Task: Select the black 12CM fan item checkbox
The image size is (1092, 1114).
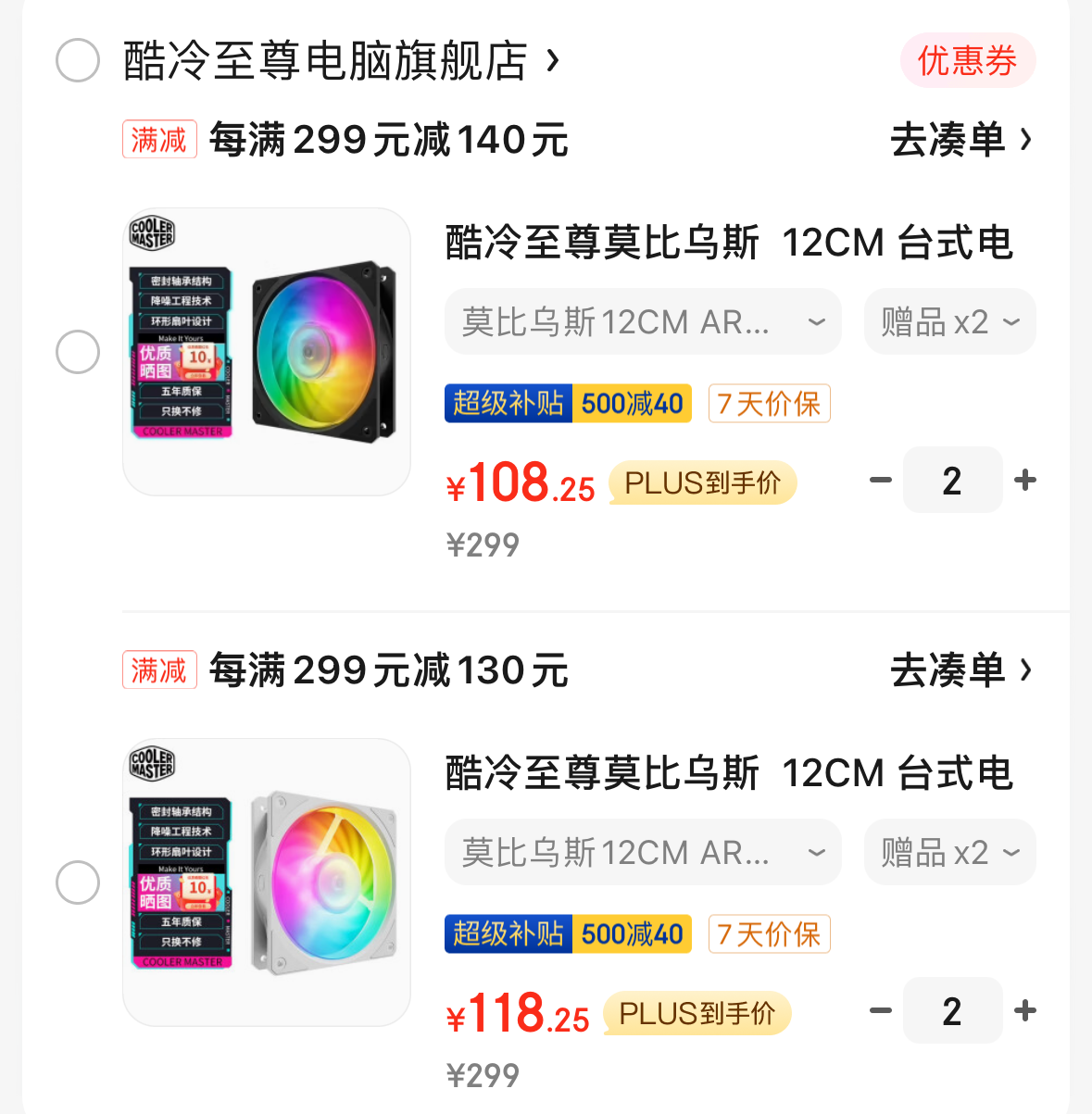Action: (x=78, y=352)
